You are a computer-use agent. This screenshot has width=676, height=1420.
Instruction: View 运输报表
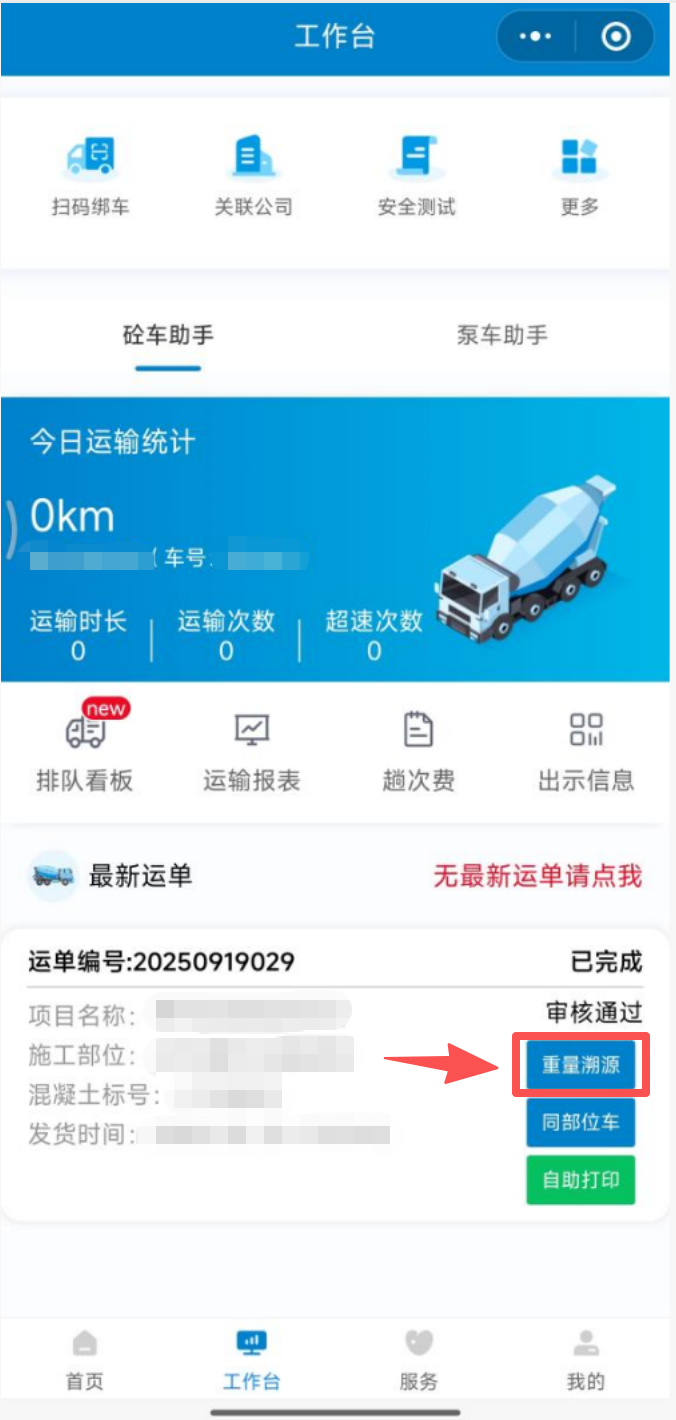point(252,751)
